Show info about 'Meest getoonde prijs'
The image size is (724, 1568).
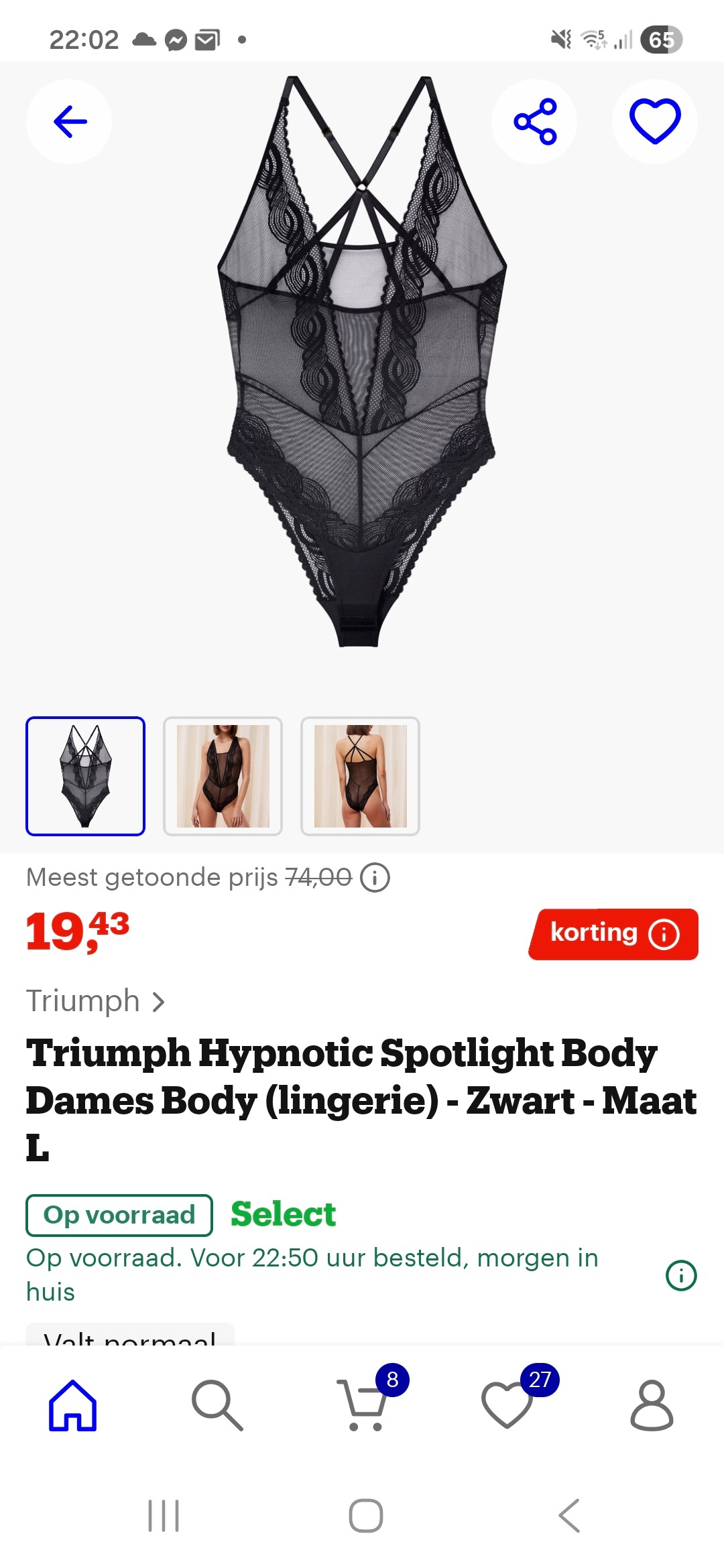[373, 876]
